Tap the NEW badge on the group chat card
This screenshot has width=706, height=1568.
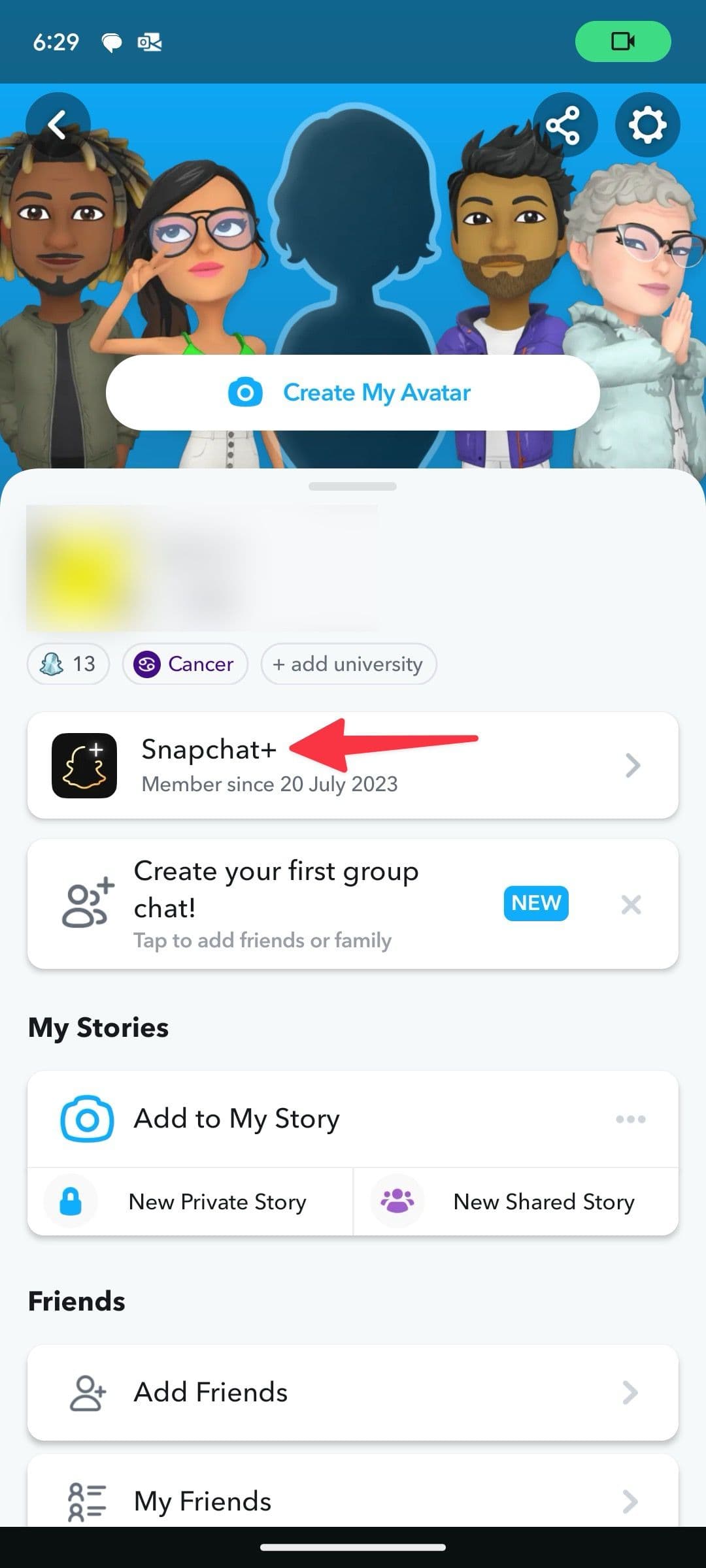[535, 903]
